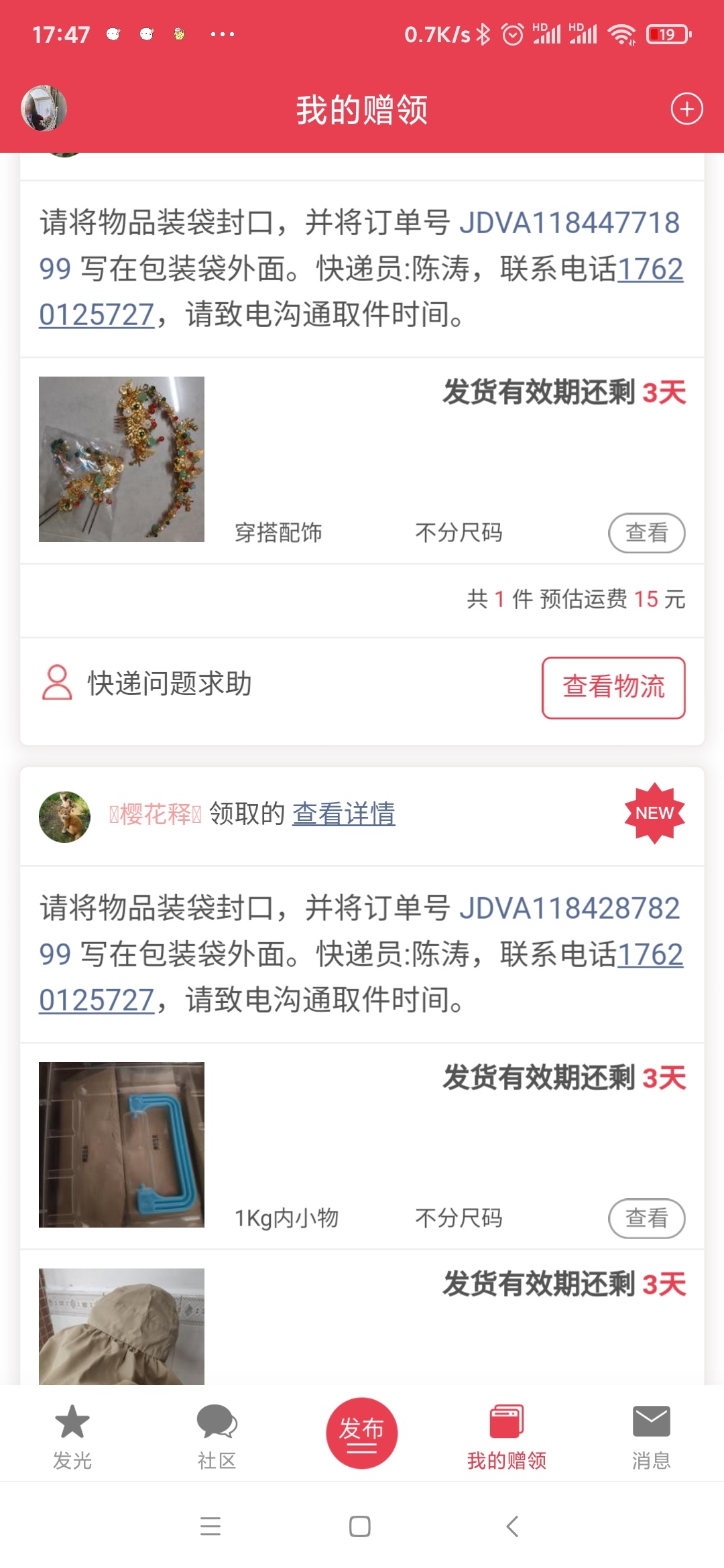The image size is (724, 1568).
Task: Open the beige hat item photo
Action: tap(121, 1327)
